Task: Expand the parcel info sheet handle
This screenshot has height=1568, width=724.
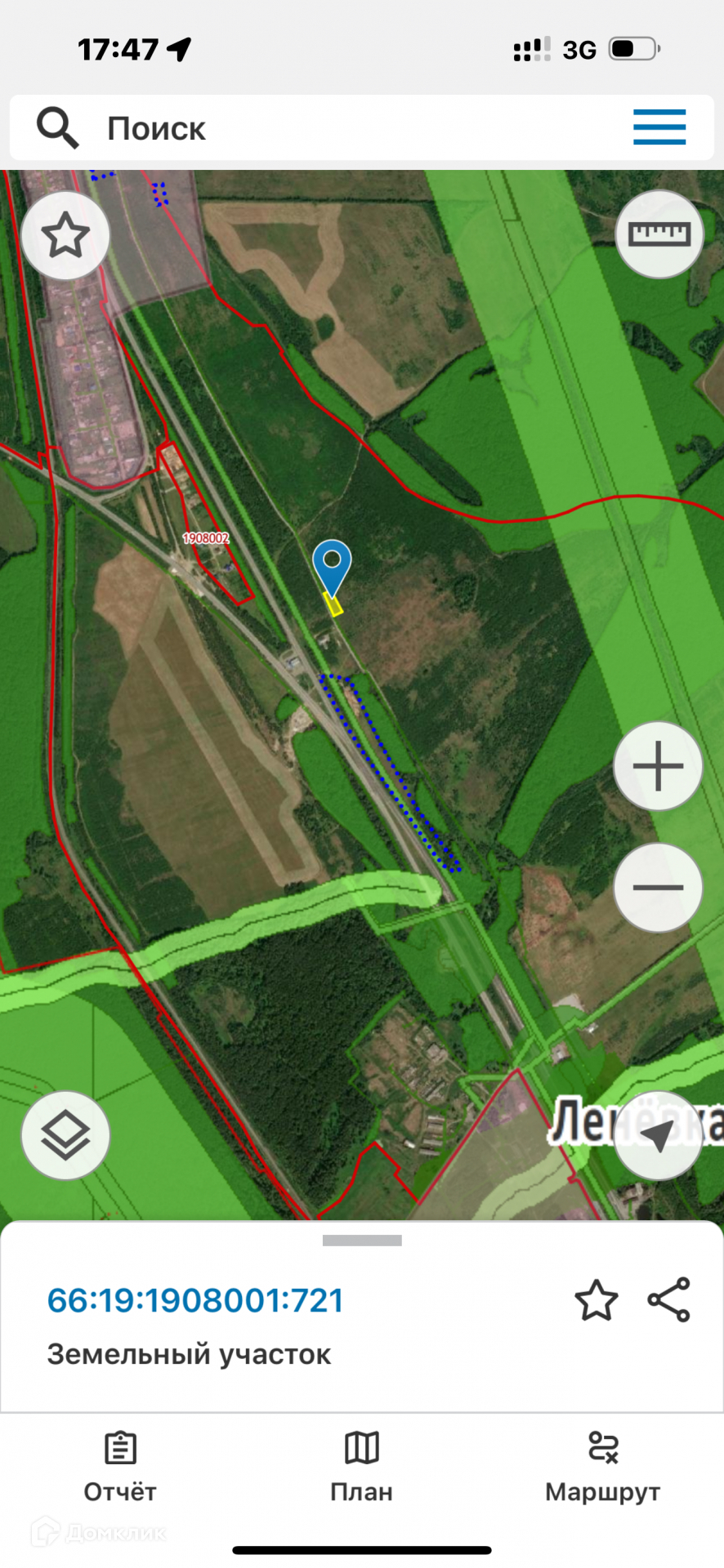Action: [x=362, y=1241]
